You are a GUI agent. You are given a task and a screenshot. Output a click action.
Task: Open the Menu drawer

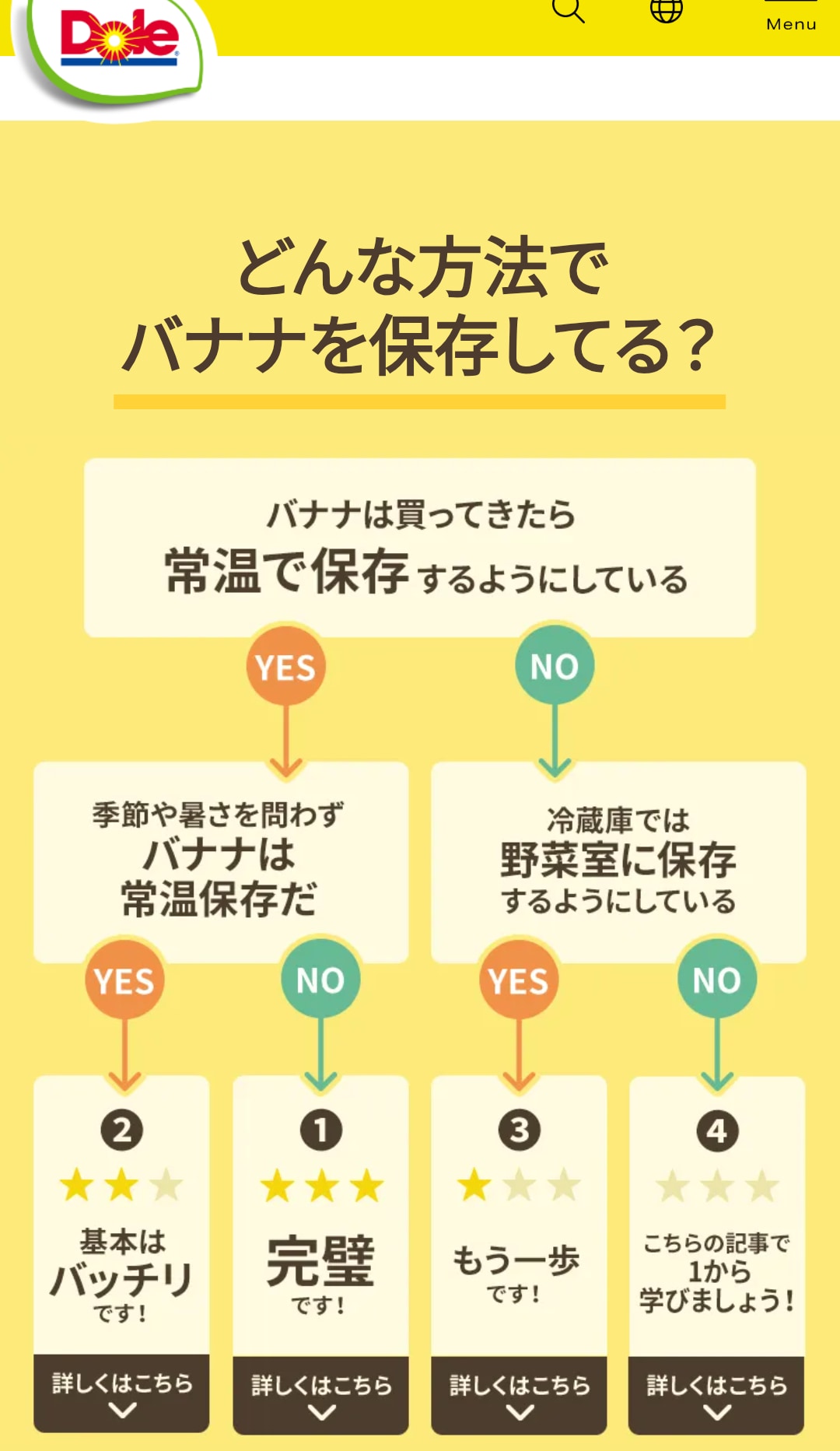(x=791, y=19)
